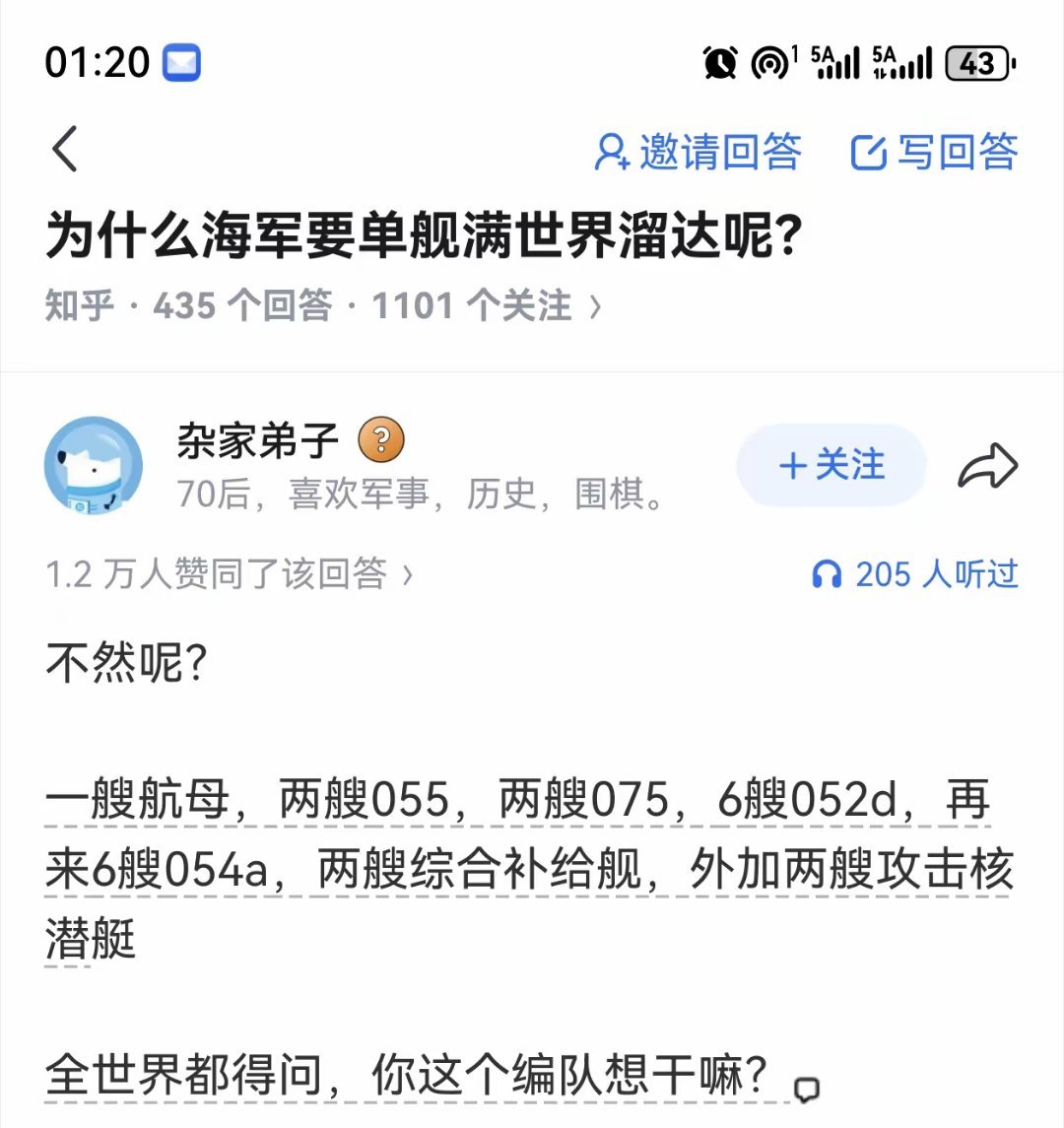
Task: Follow 杂家弟子 with the +关注 toggle
Action: coord(831,465)
